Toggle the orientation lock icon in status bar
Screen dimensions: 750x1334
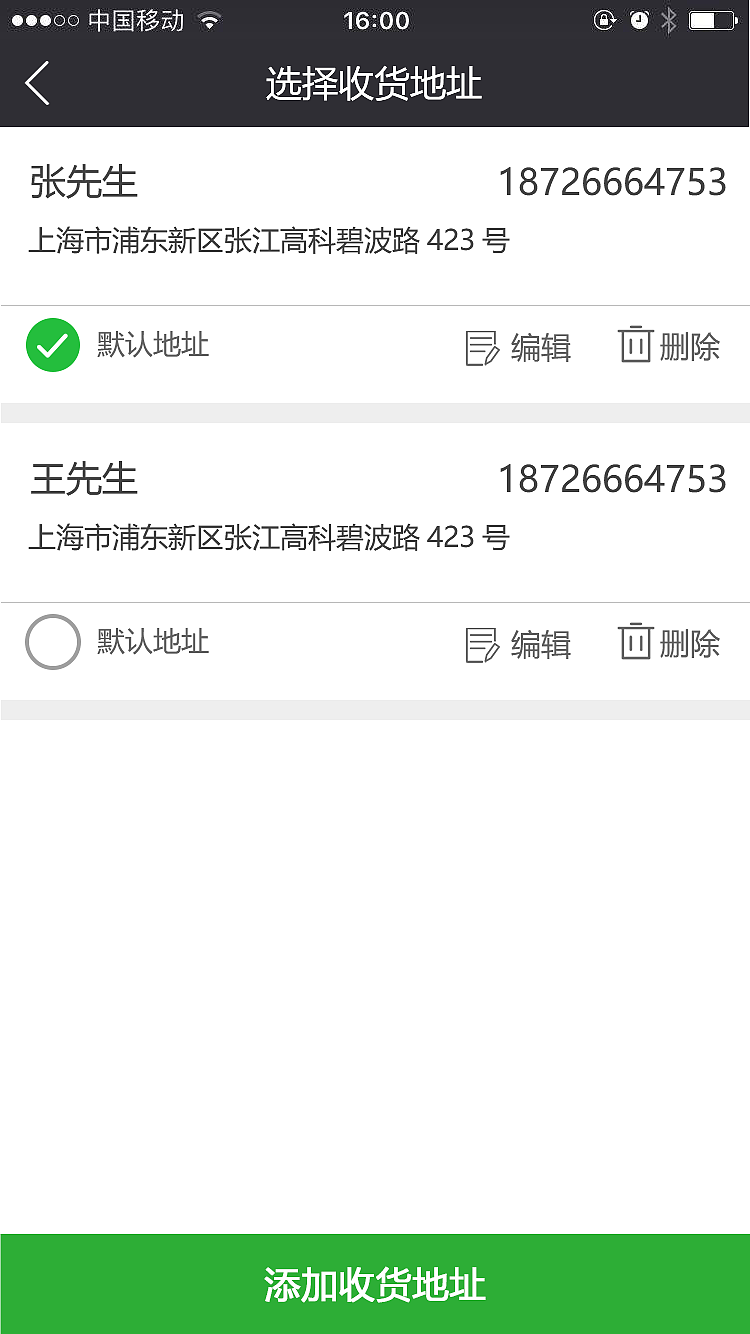pos(604,18)
